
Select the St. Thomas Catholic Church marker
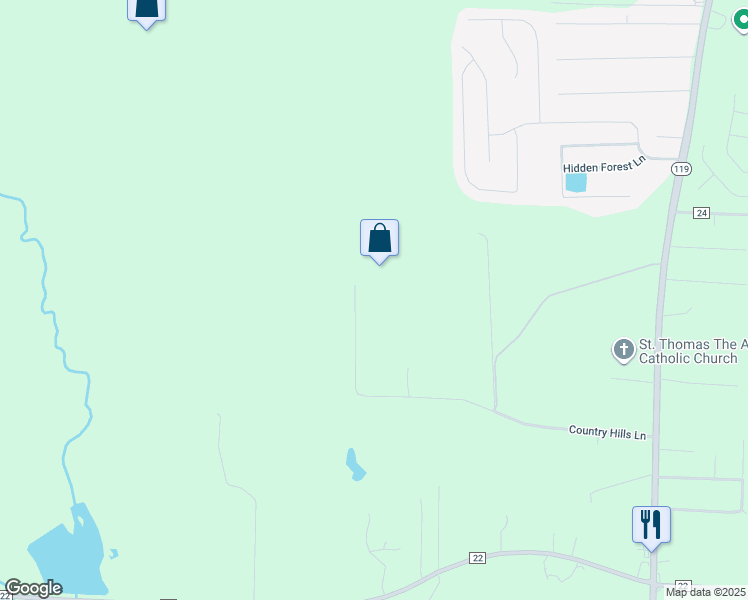point(623,350)
